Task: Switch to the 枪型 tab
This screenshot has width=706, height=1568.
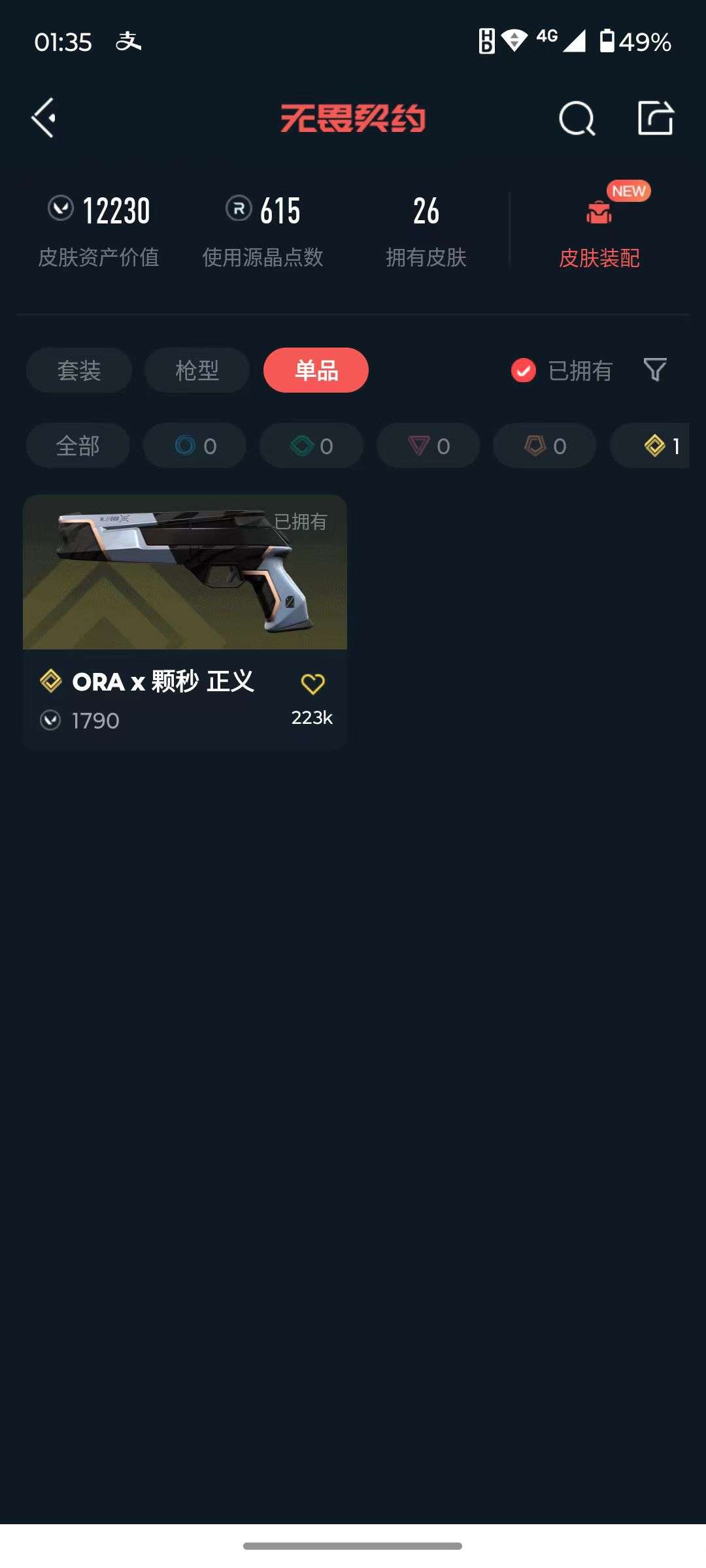Action: (x=196, y=370)
